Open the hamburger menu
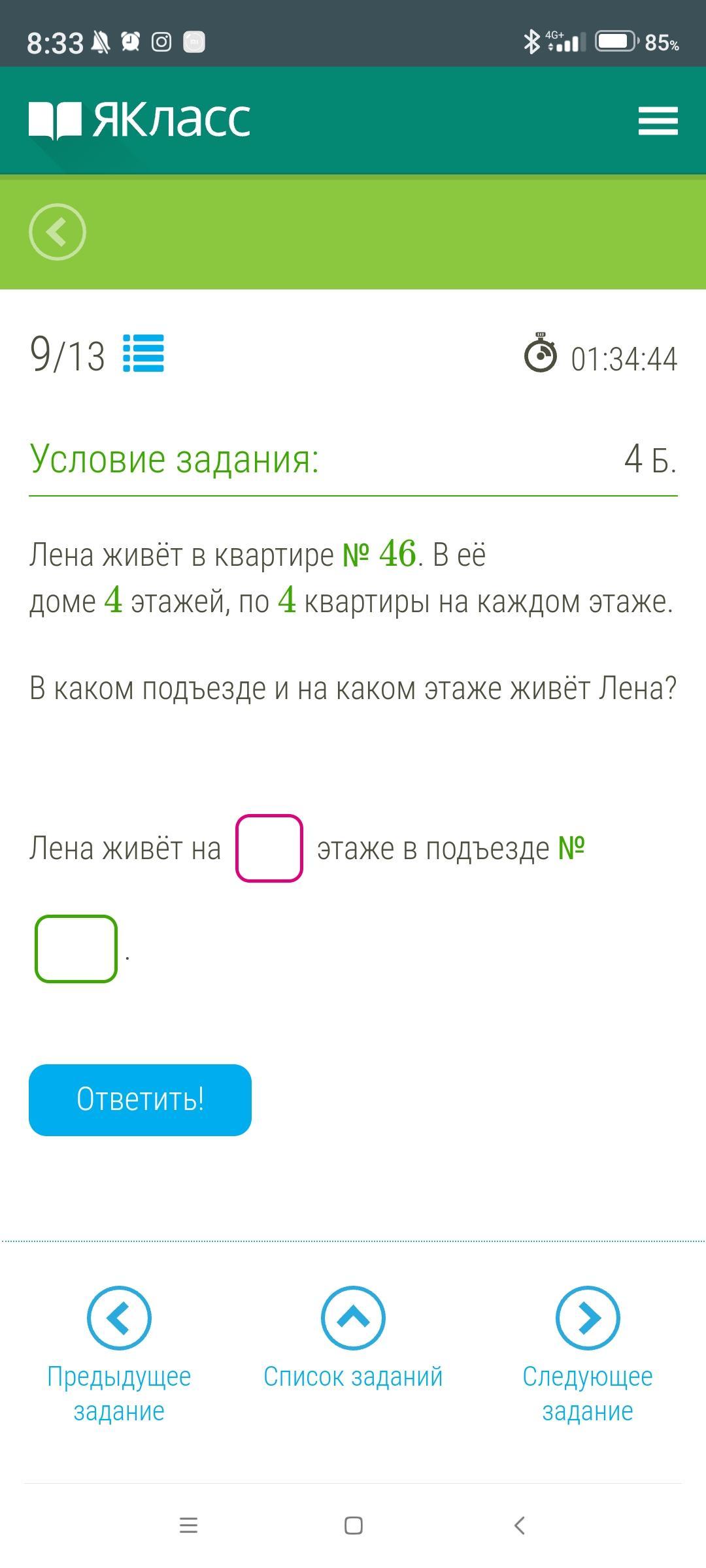This screenshot has height=1568, width=706. point(658,122)
